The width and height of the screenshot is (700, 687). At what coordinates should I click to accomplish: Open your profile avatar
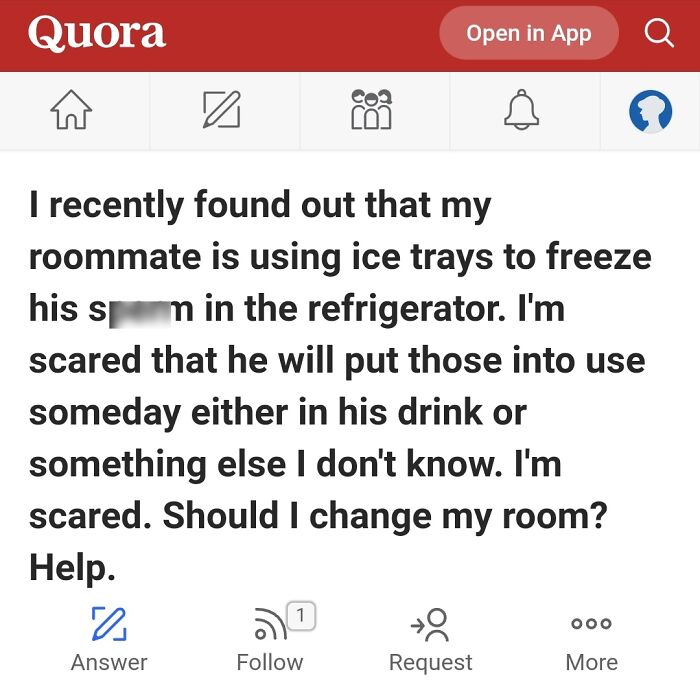(x=650, y=111)
